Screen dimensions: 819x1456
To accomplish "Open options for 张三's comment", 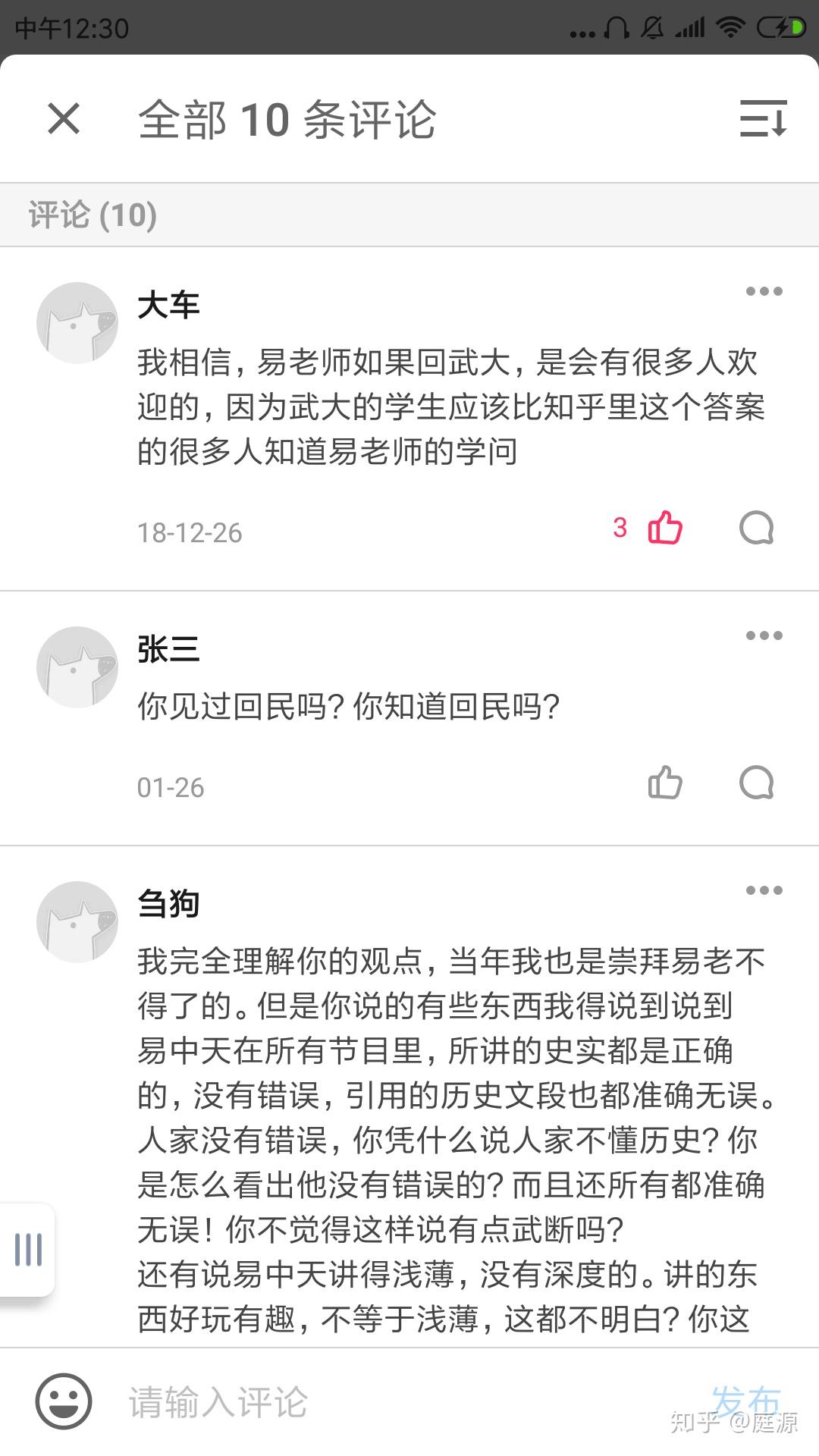I will pos(764,635).
